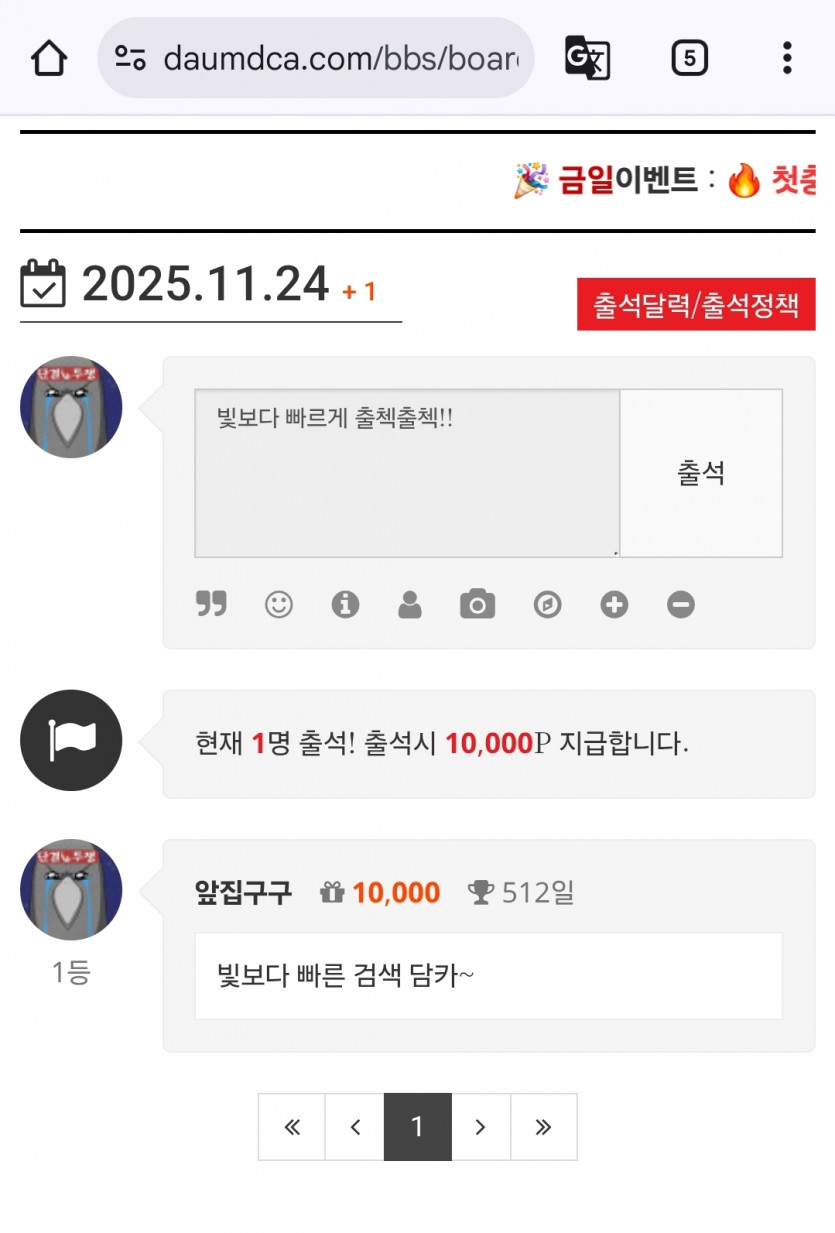The height and width of the screenshot is (1233, 835).
Task: Open 출석달력/출석정책 page
Action: (x=694, y=304)
